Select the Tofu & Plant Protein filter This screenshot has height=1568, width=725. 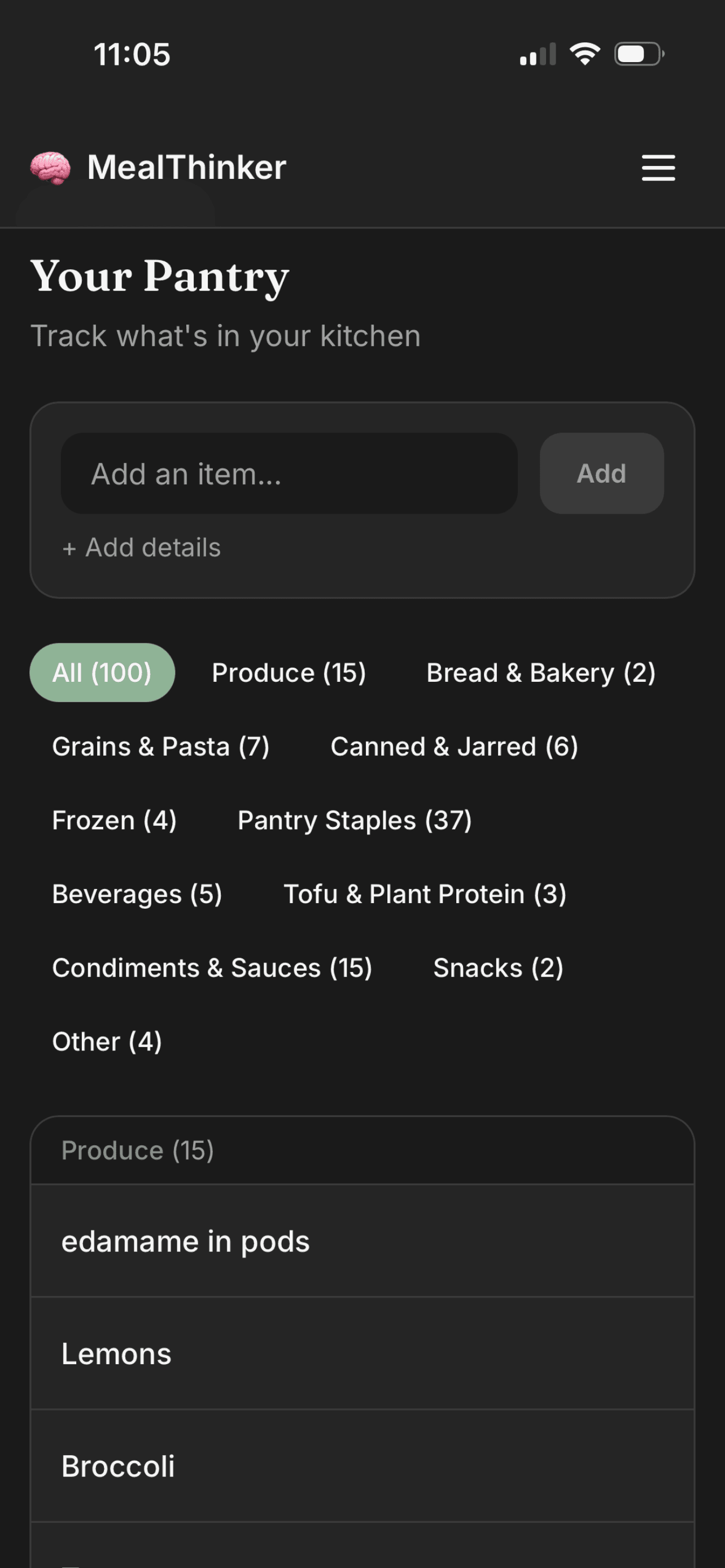425,894
